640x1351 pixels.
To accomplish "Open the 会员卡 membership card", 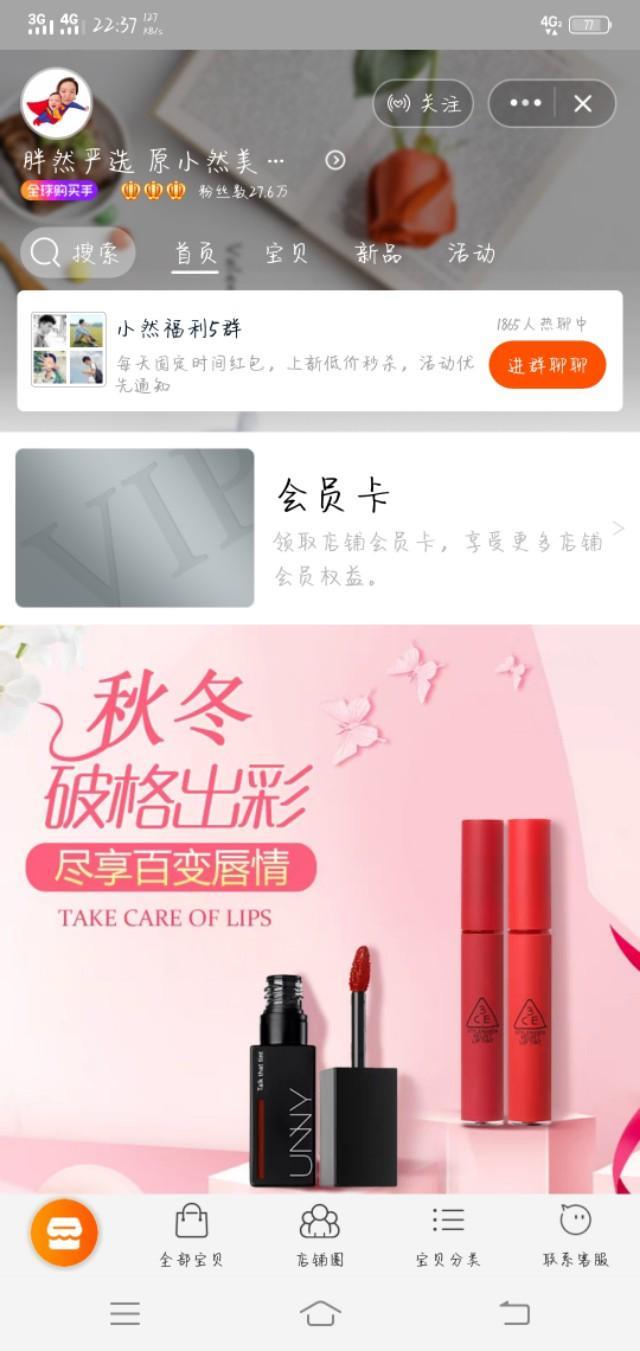I will coord(320,528).
